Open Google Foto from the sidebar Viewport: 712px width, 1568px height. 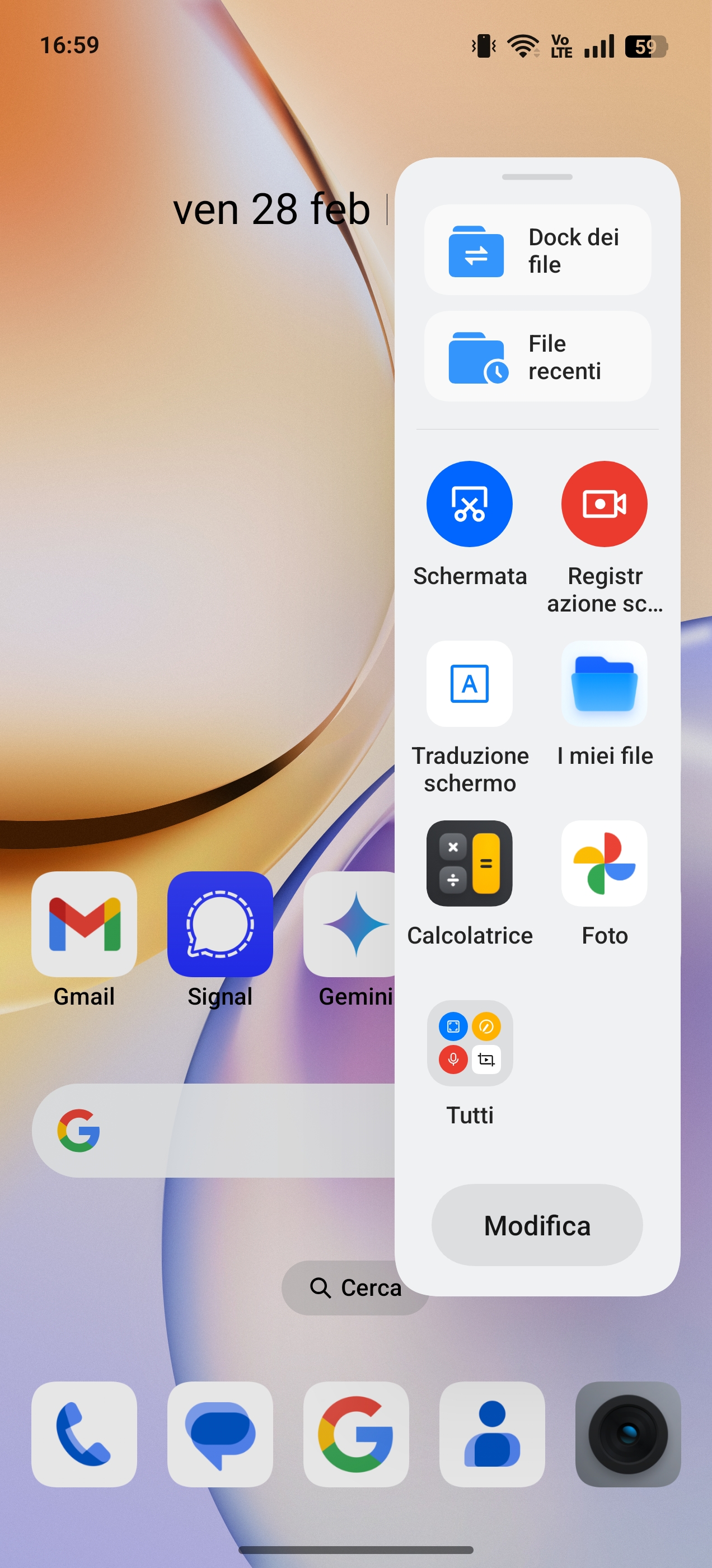[603, 863]
